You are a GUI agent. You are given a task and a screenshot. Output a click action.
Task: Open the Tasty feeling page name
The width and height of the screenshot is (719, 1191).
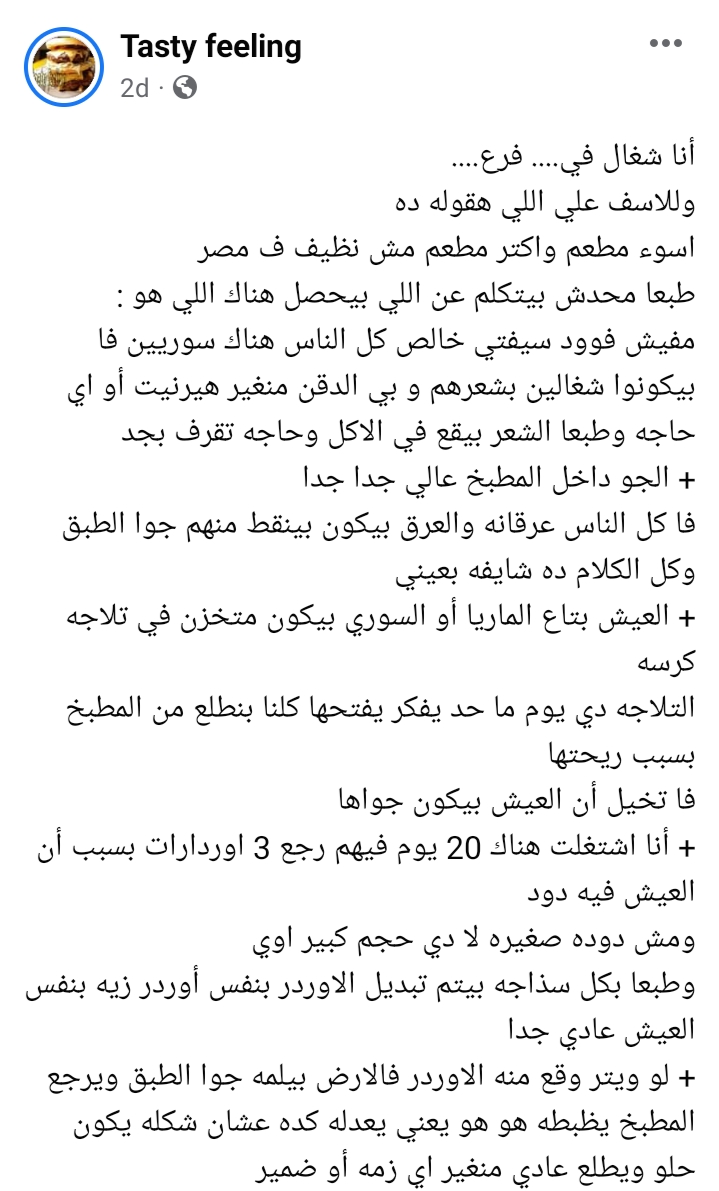(x=210, y=46)
